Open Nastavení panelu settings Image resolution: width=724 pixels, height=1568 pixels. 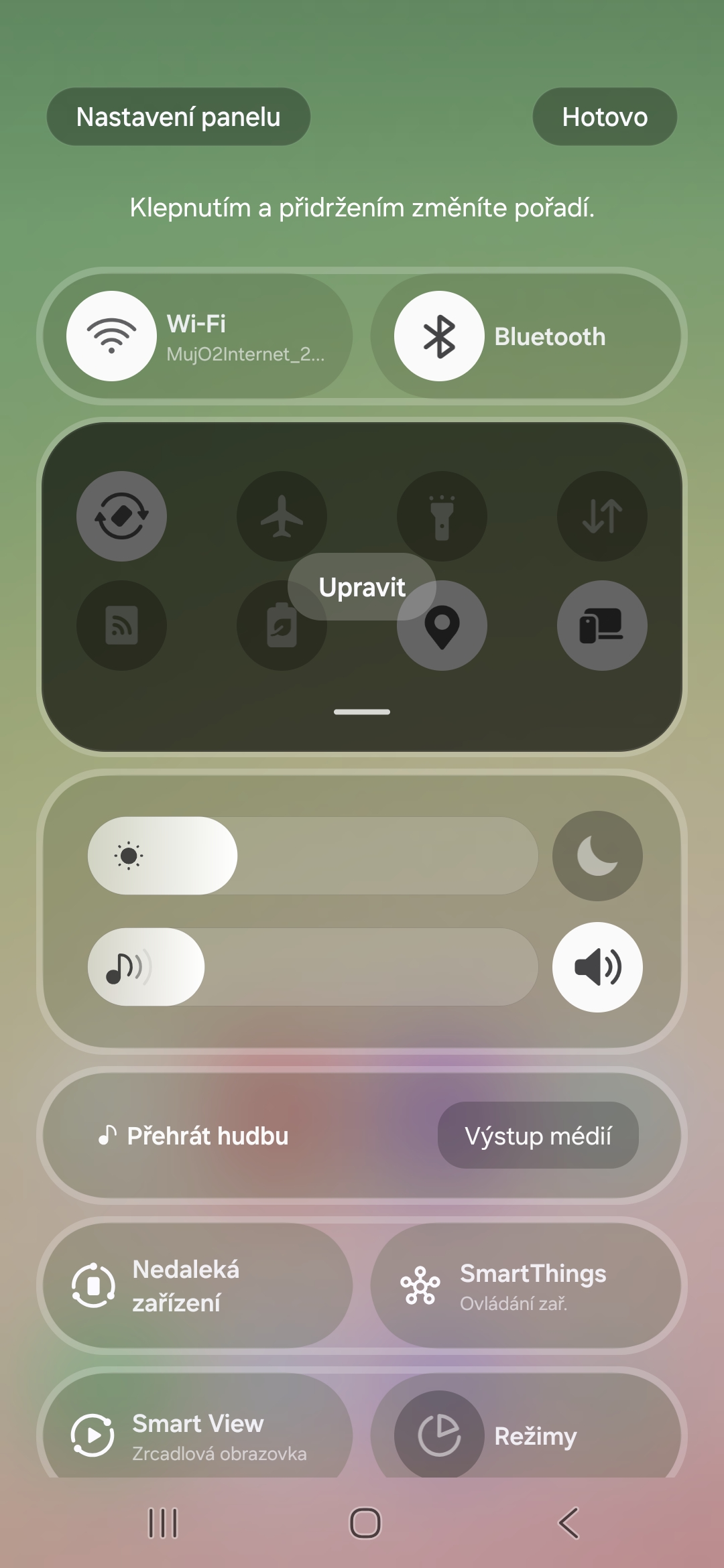point(178,117)
